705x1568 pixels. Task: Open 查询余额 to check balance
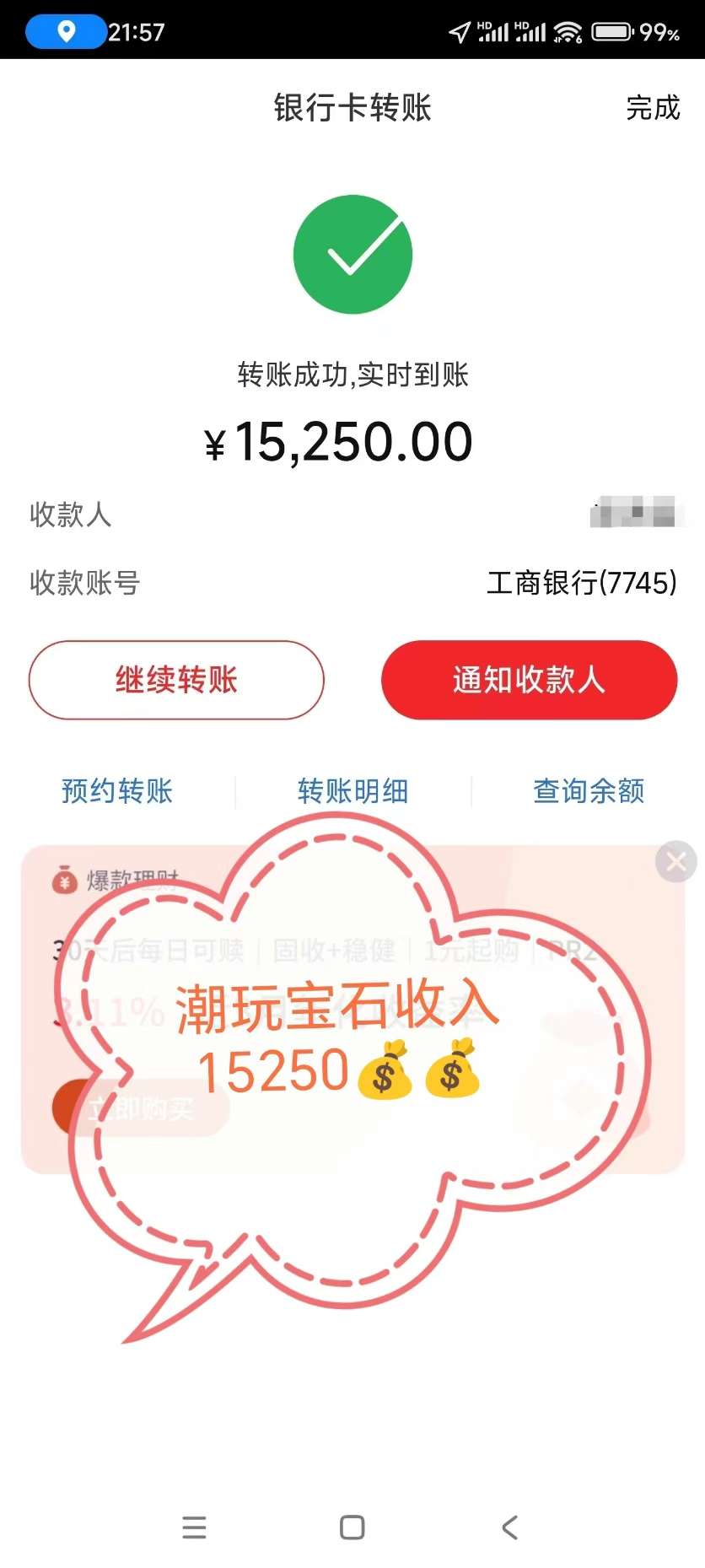(589, 791)
